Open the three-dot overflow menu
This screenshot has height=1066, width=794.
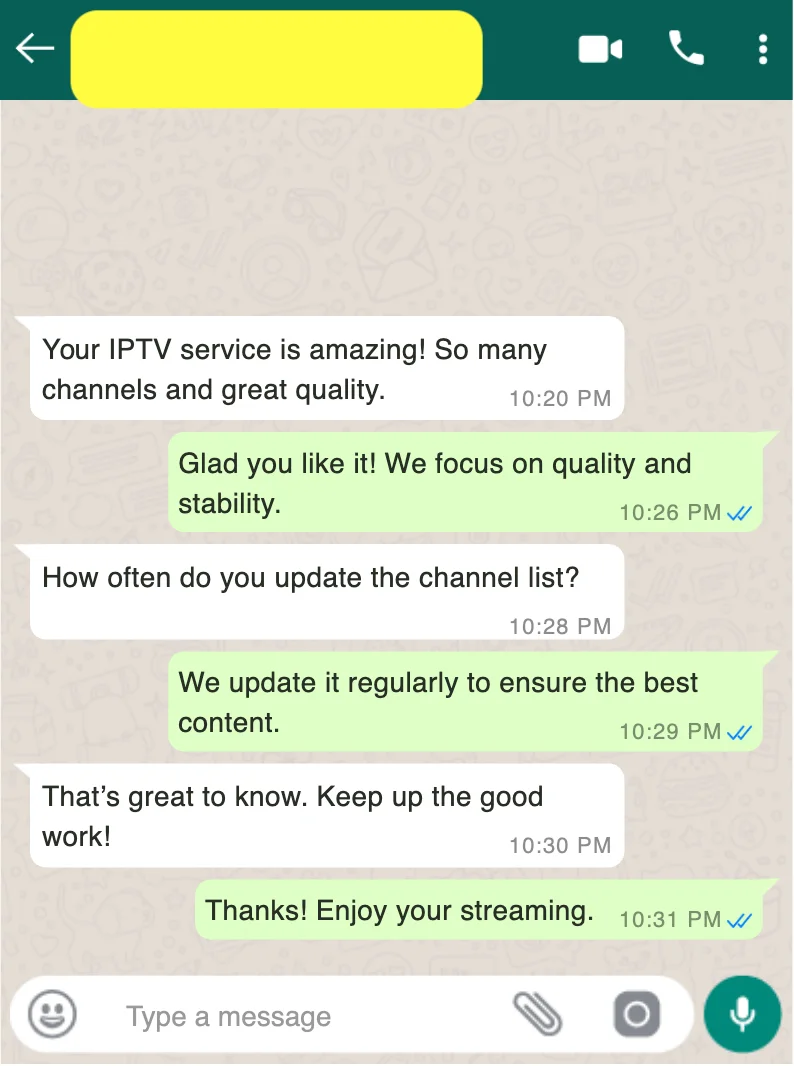[763, 48]
